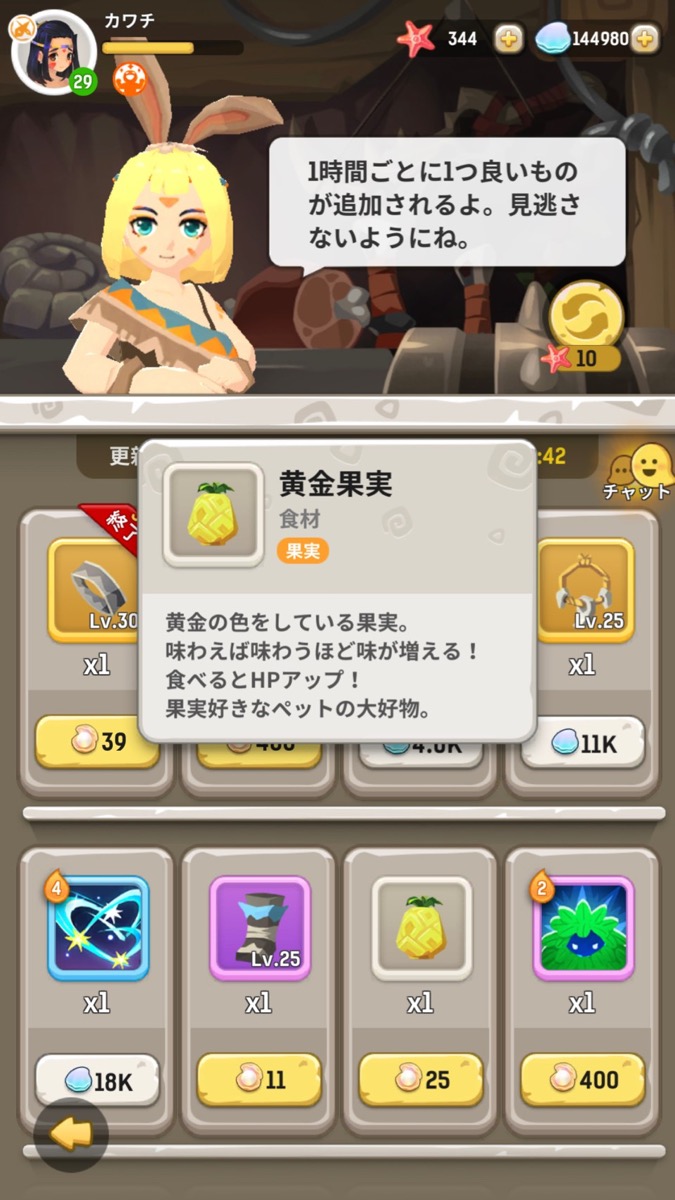Screen dimensions: 675x1200
Task: Buy the Lv.30 ring for 39
Action: coord(97,741)
